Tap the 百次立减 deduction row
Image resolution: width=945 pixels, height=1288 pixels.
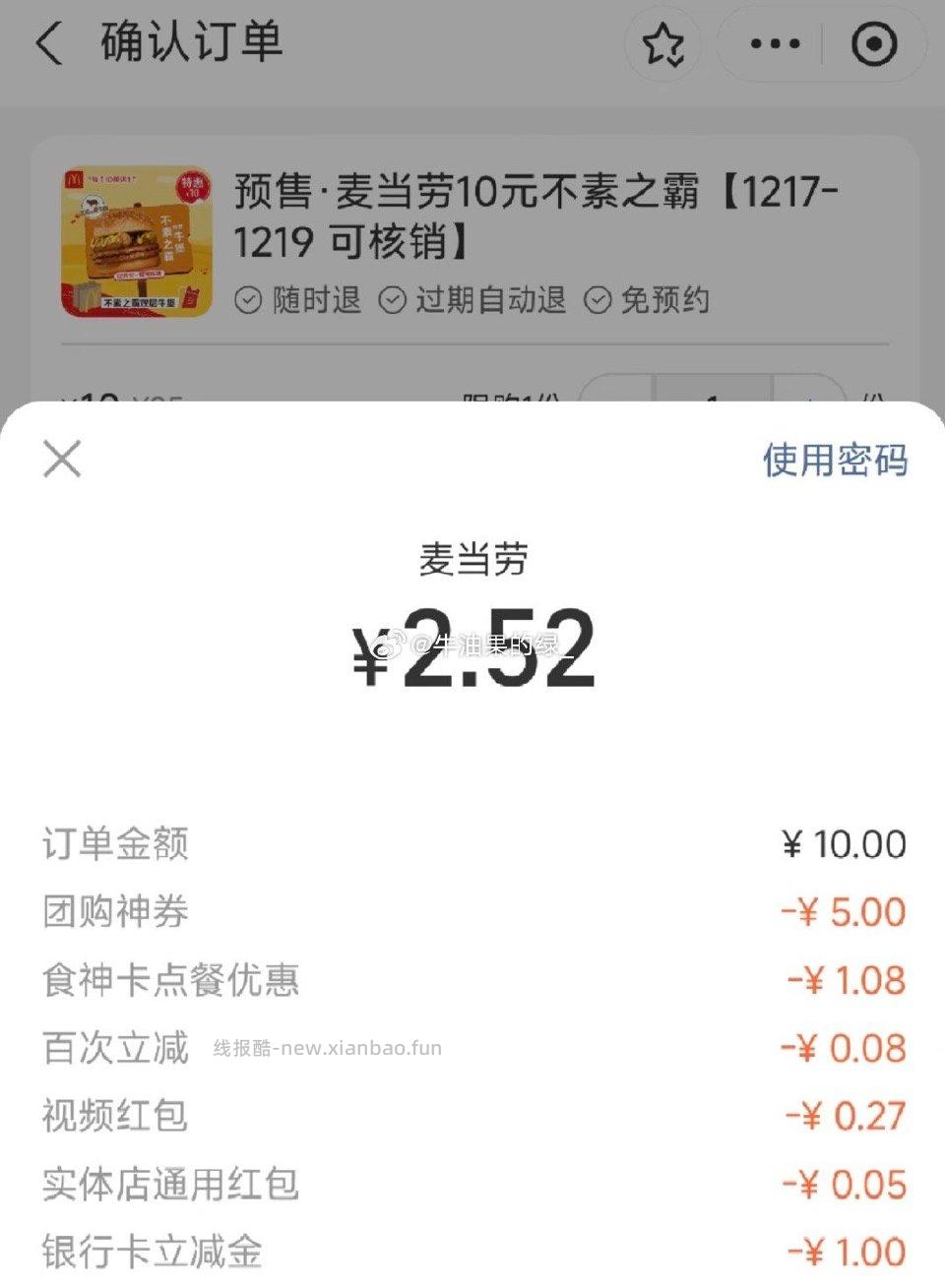(472, 1049)
